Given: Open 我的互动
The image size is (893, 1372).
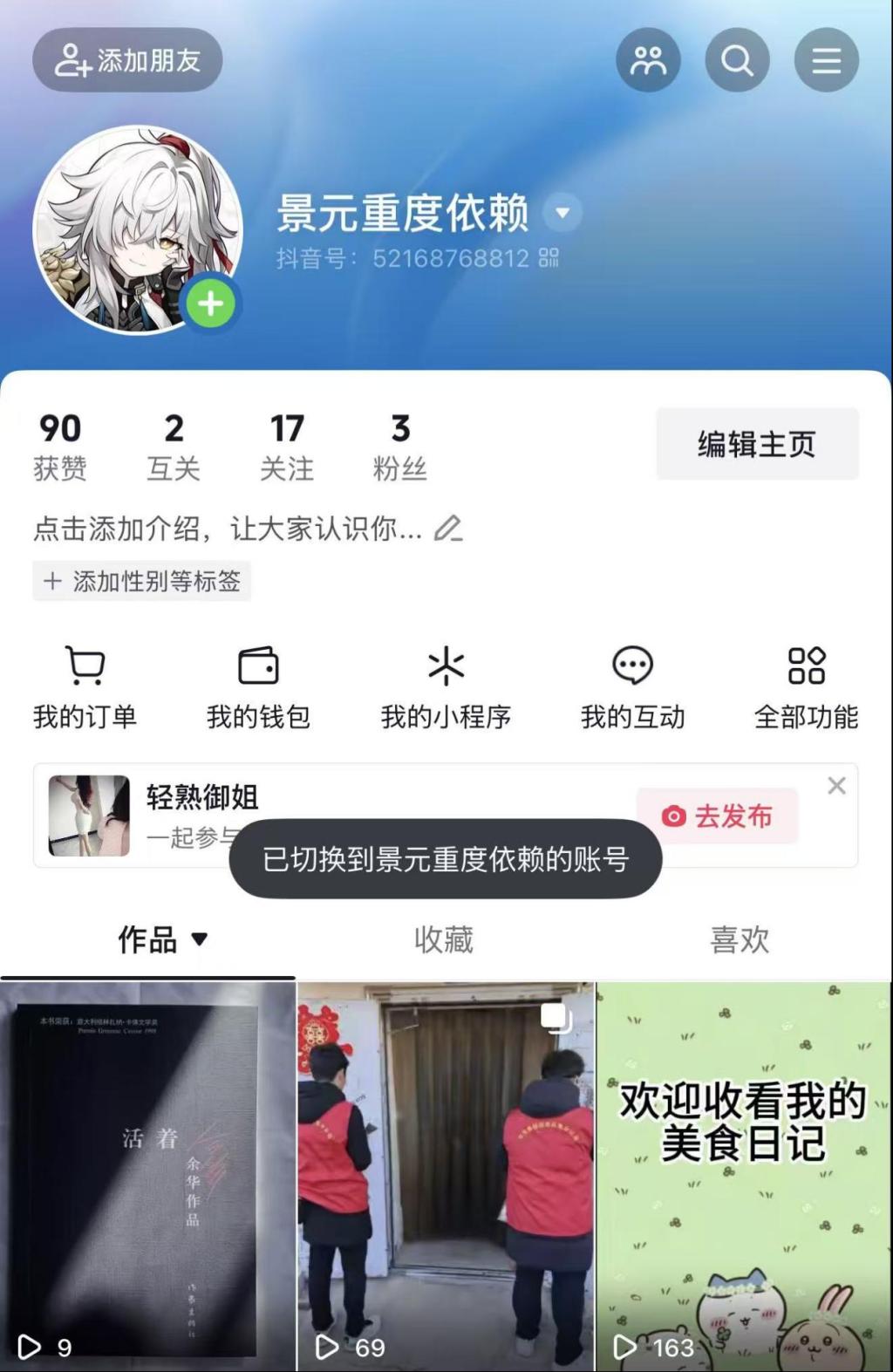Looking at the screenshot, I should point(632,687).
